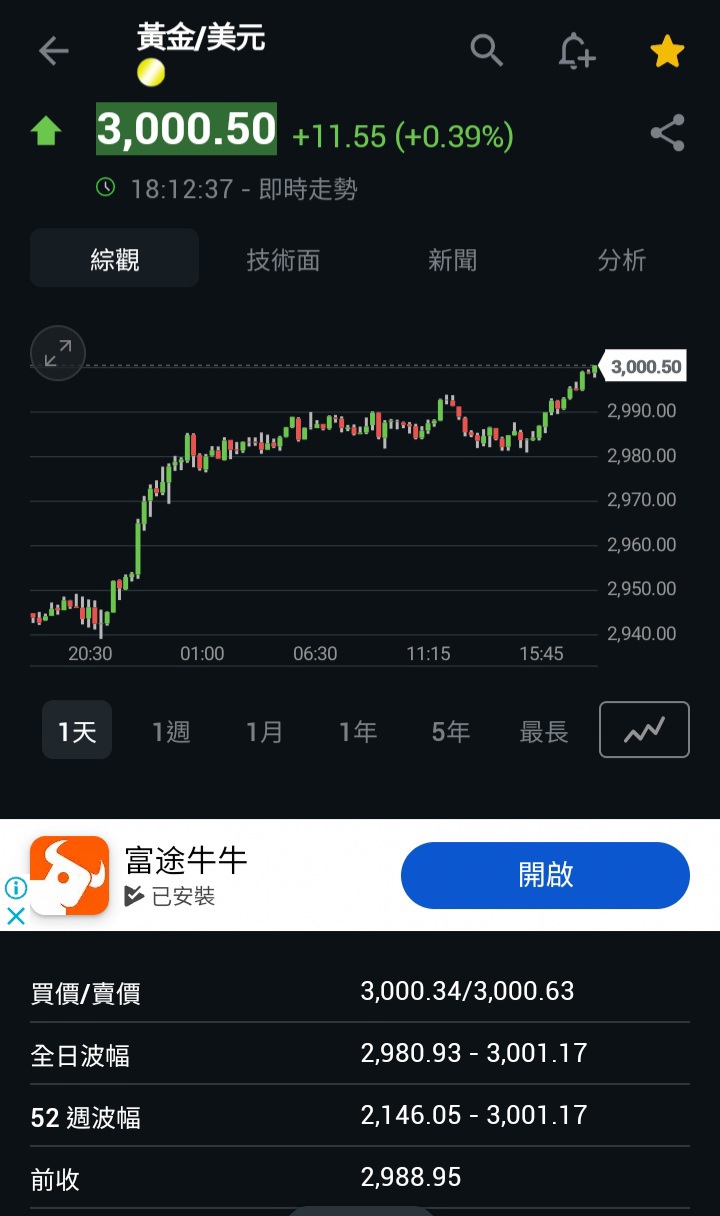Image resolution: width=720 pixels, height=1216 pixels.
Task: Remove gold from watchlist via the star
Action: [x=667, y=51]
